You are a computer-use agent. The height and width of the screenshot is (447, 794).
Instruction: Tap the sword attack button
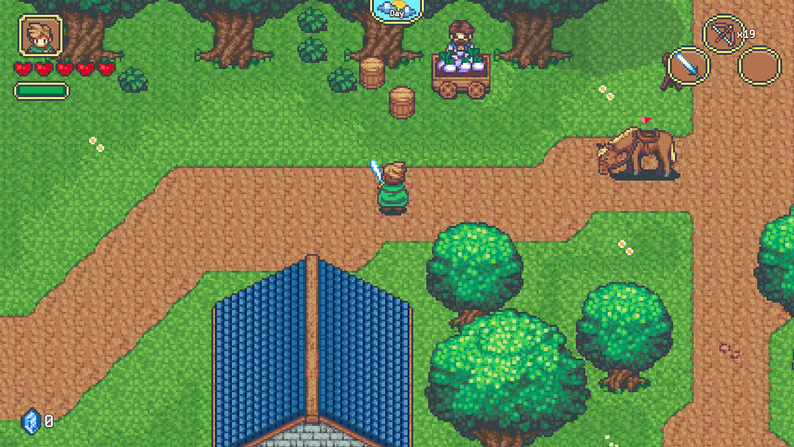[687, 67]
